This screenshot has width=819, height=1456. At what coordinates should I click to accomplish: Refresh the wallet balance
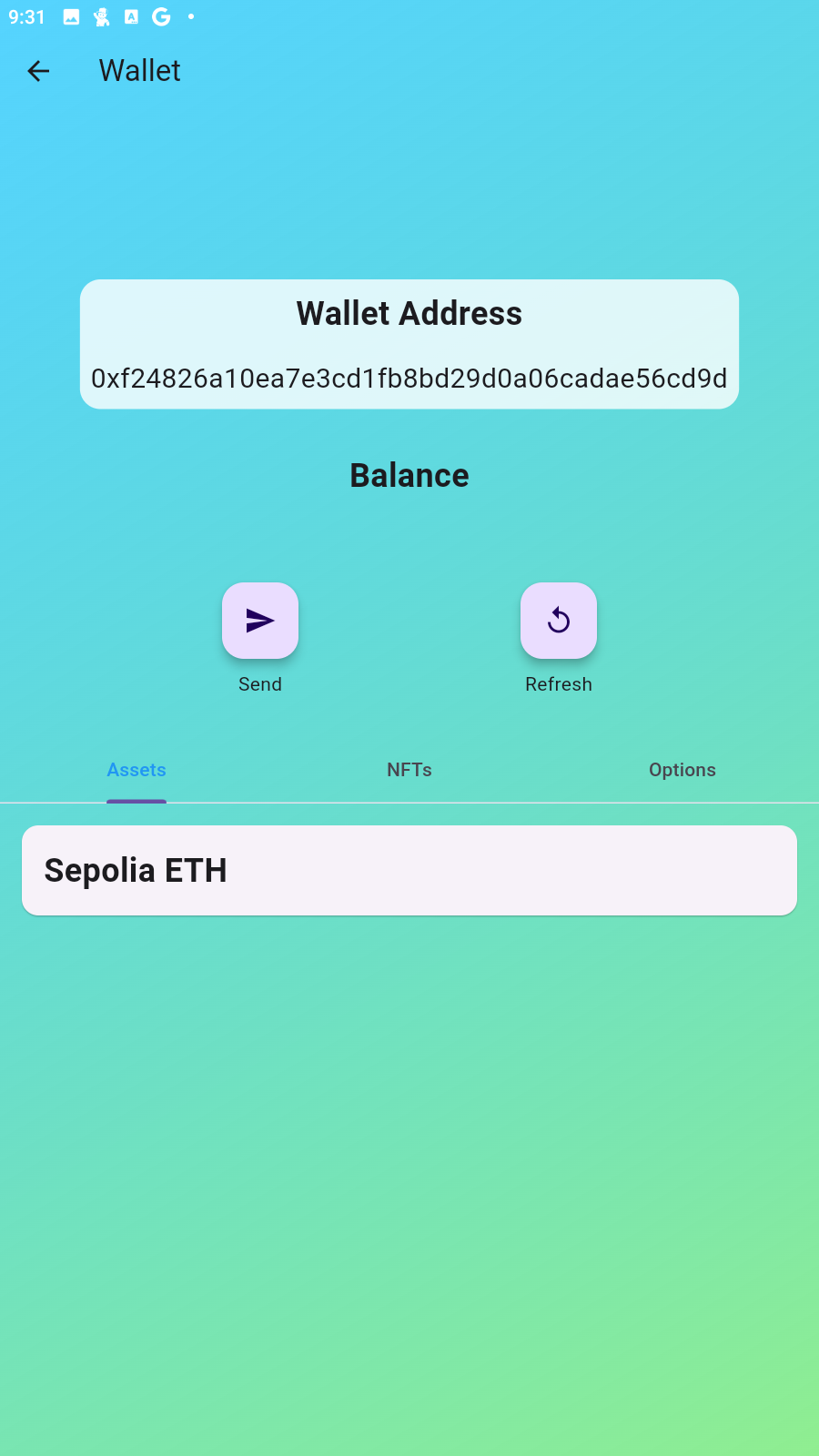coord(559,621)
